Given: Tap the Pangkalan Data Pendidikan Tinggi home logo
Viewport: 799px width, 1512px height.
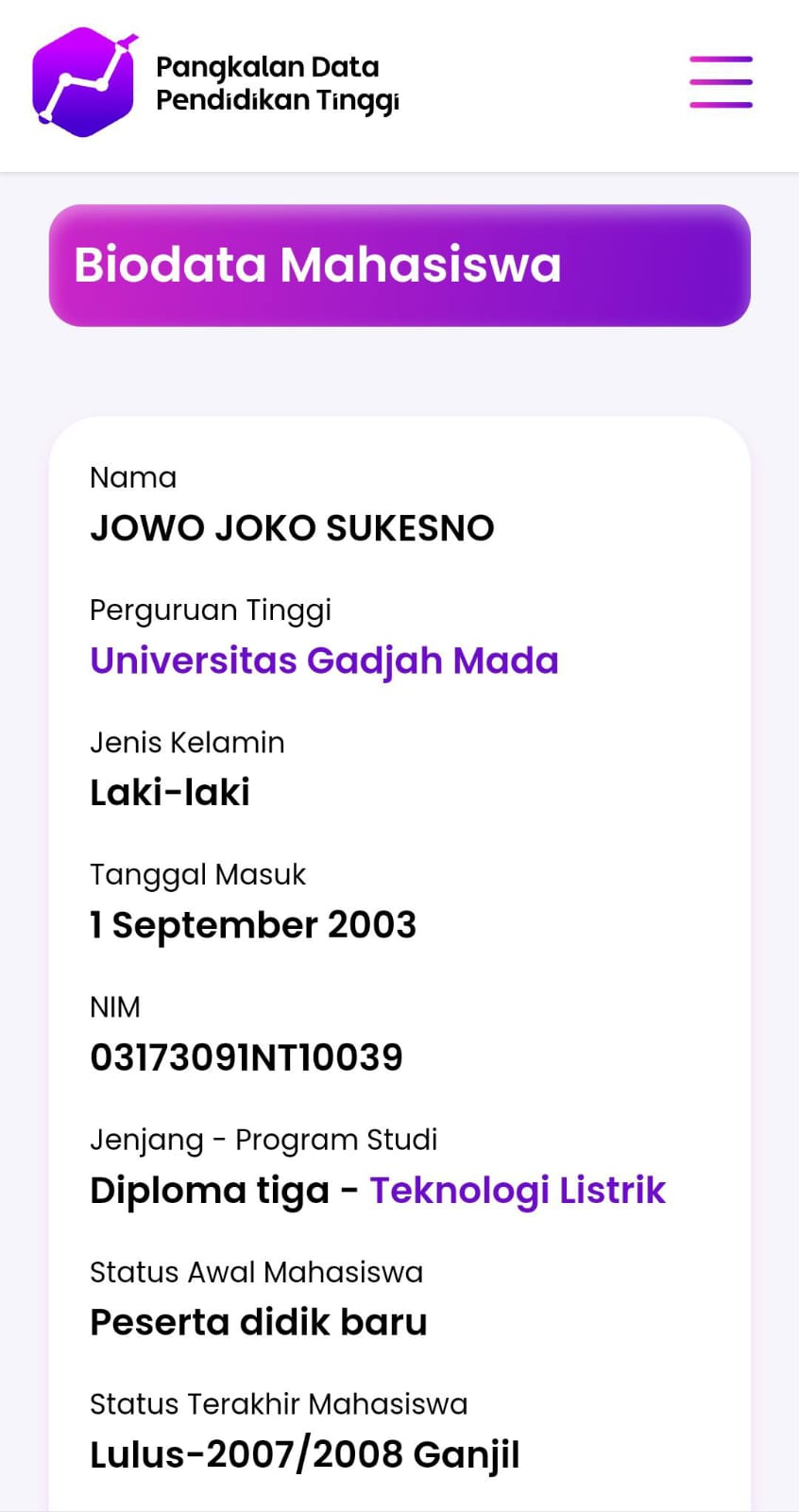Looking at the screenshot, I should (x=216, y=83).
